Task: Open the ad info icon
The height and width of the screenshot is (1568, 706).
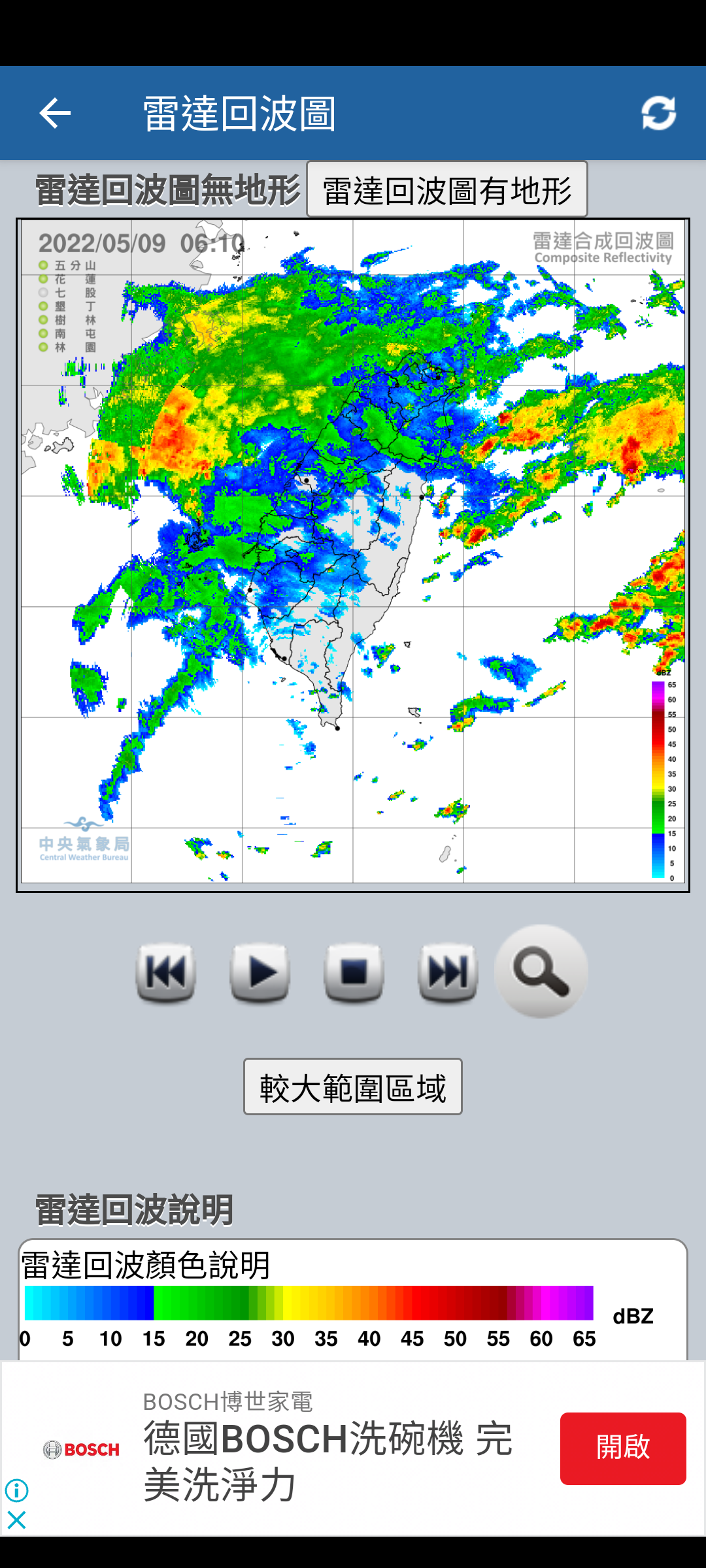Action: [16, 1490]
